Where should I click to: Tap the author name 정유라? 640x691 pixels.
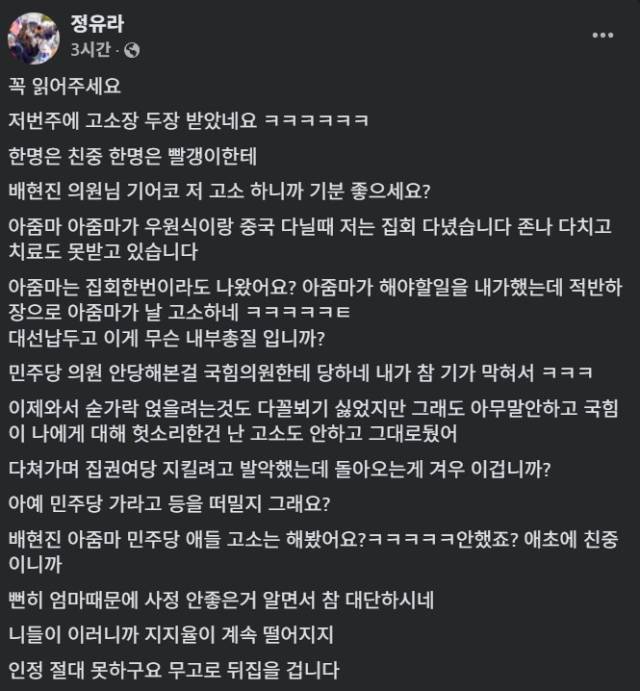click(97, 25)
